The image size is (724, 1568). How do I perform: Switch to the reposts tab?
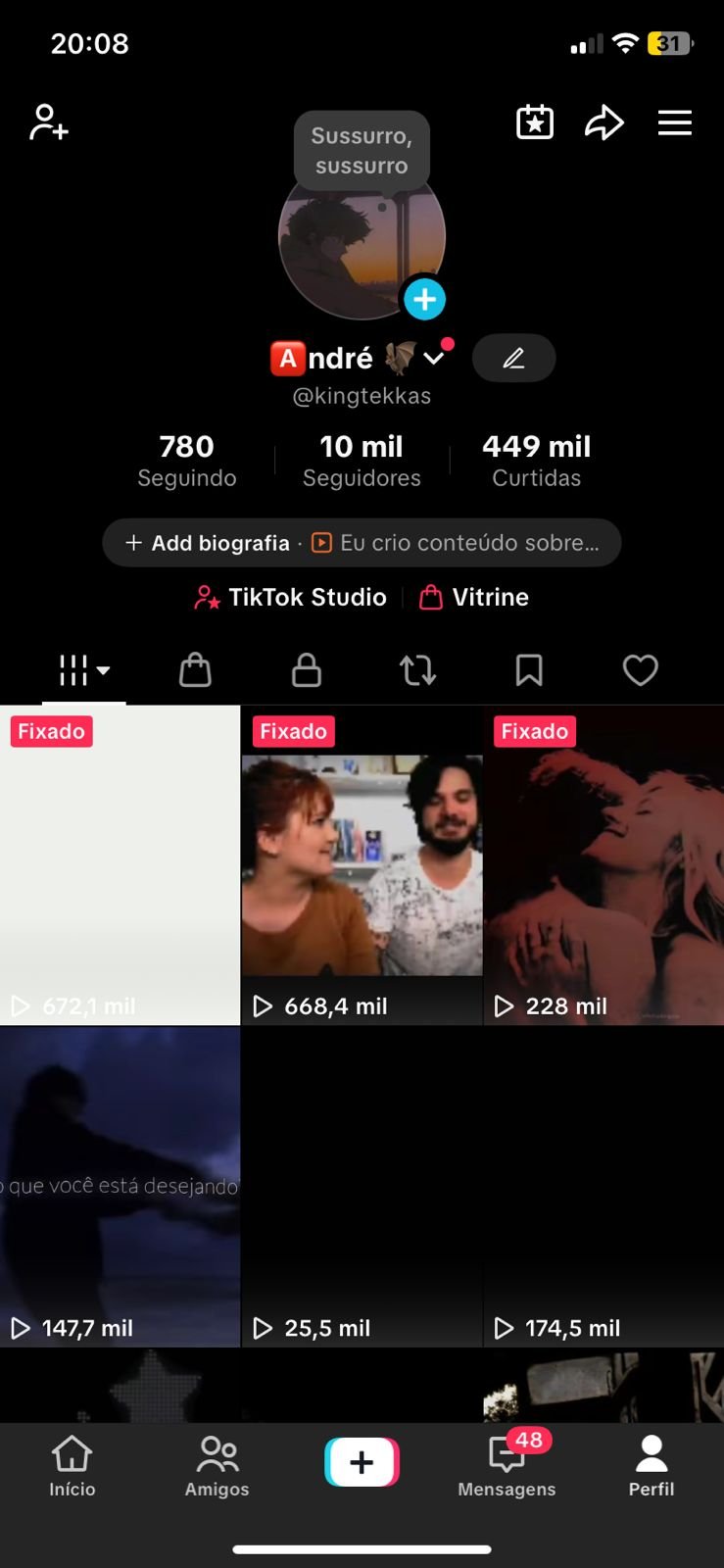pos(417,670)
